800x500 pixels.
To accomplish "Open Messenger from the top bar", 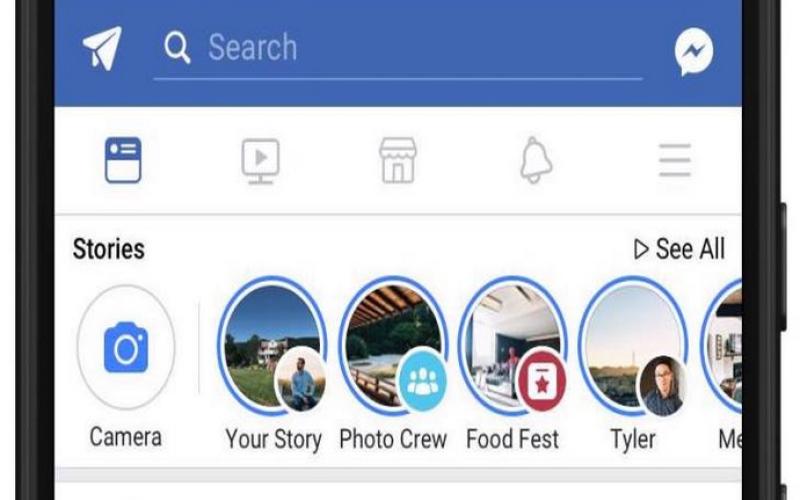I will [693, 48].
